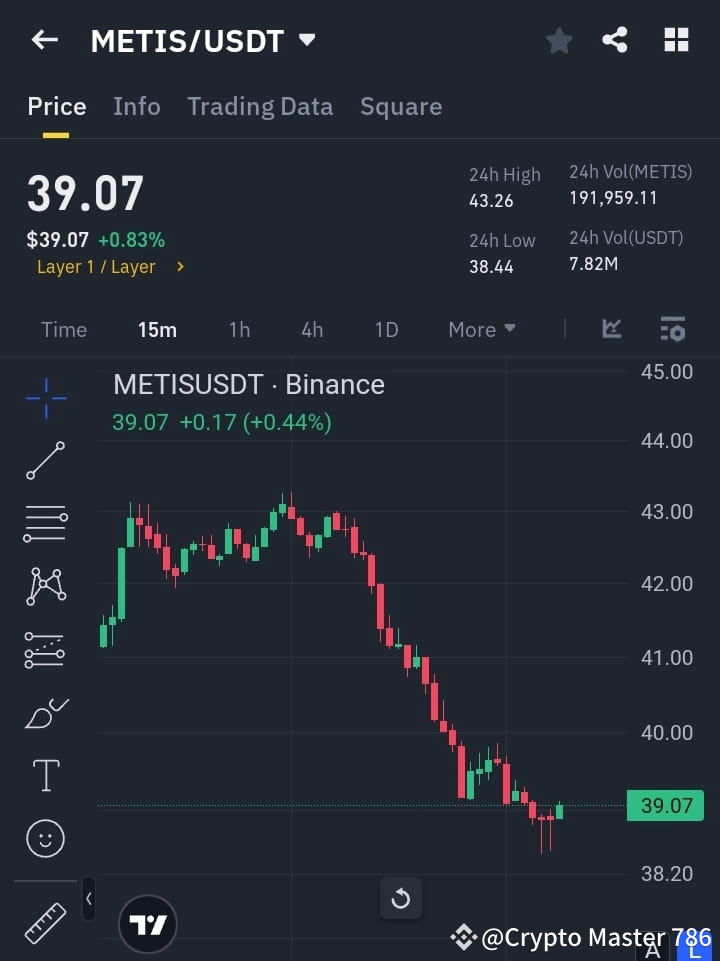Share the METIS/USDT chart
Image resolution: width=720 pixels, height=961 pixels.
(615, 40)
